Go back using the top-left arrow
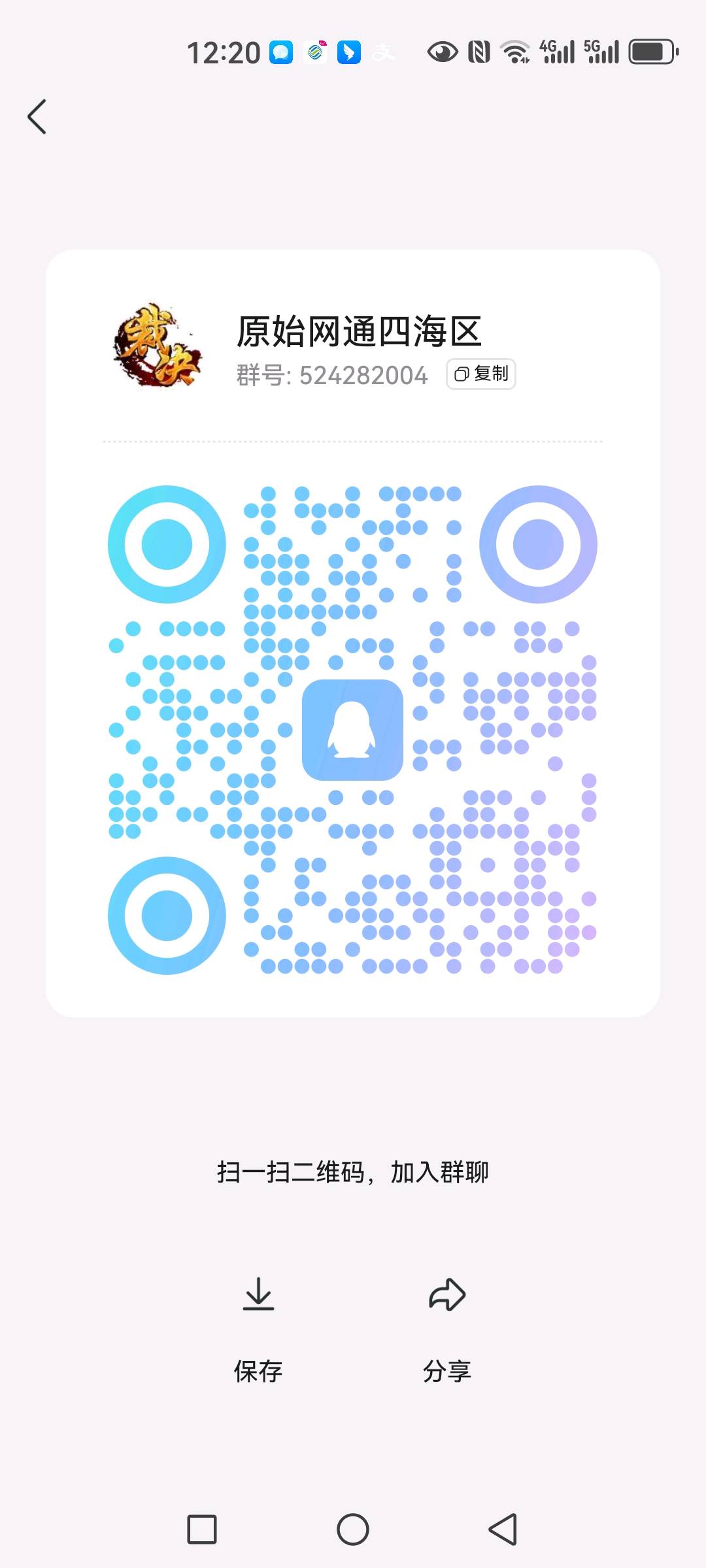This screenshot has height=1568, width=706. pyautogui.click(x=37, y=117)
